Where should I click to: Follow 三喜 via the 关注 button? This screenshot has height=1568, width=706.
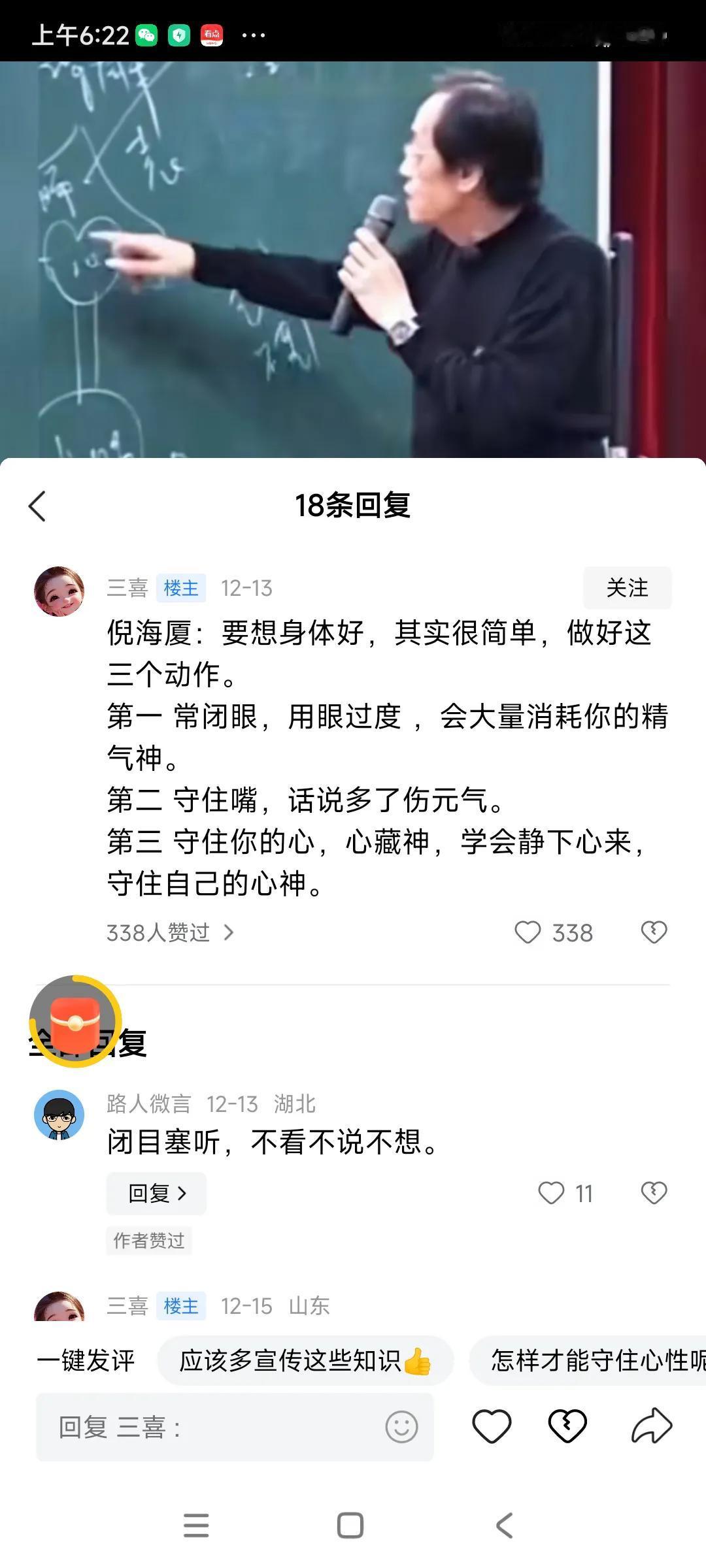(626, 588)
